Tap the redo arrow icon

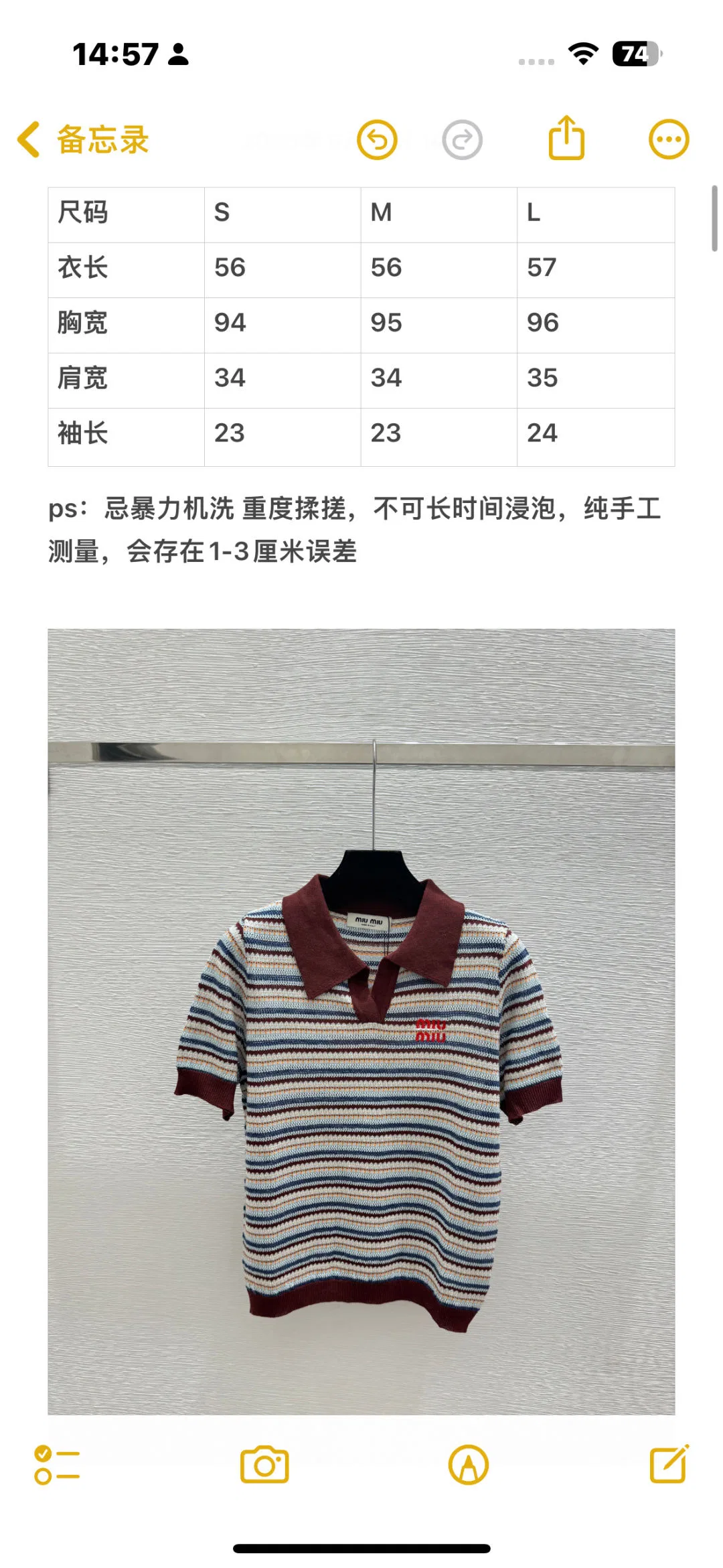(463, 140)
